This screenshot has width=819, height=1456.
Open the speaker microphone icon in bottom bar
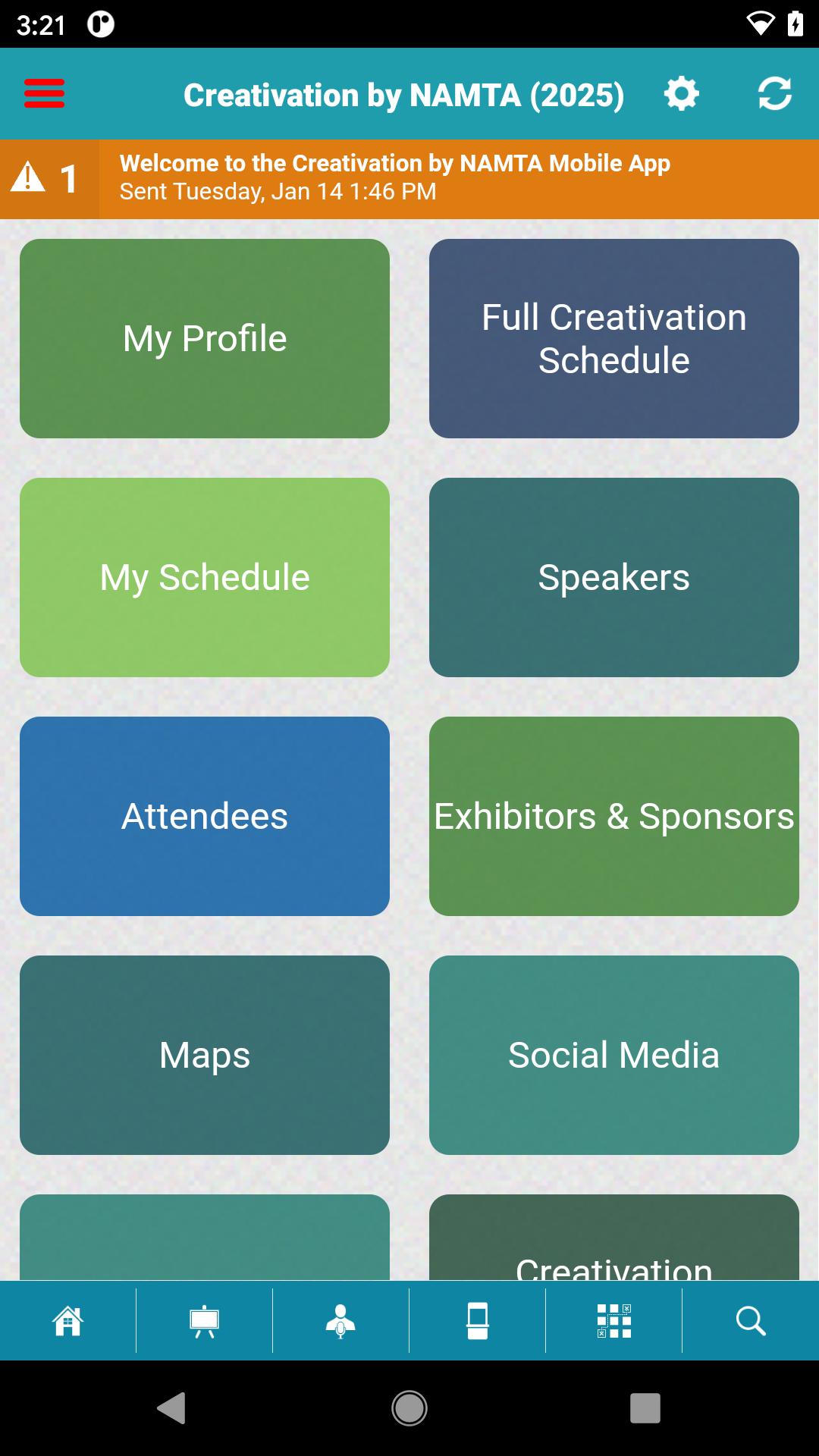pos(341,1321)
